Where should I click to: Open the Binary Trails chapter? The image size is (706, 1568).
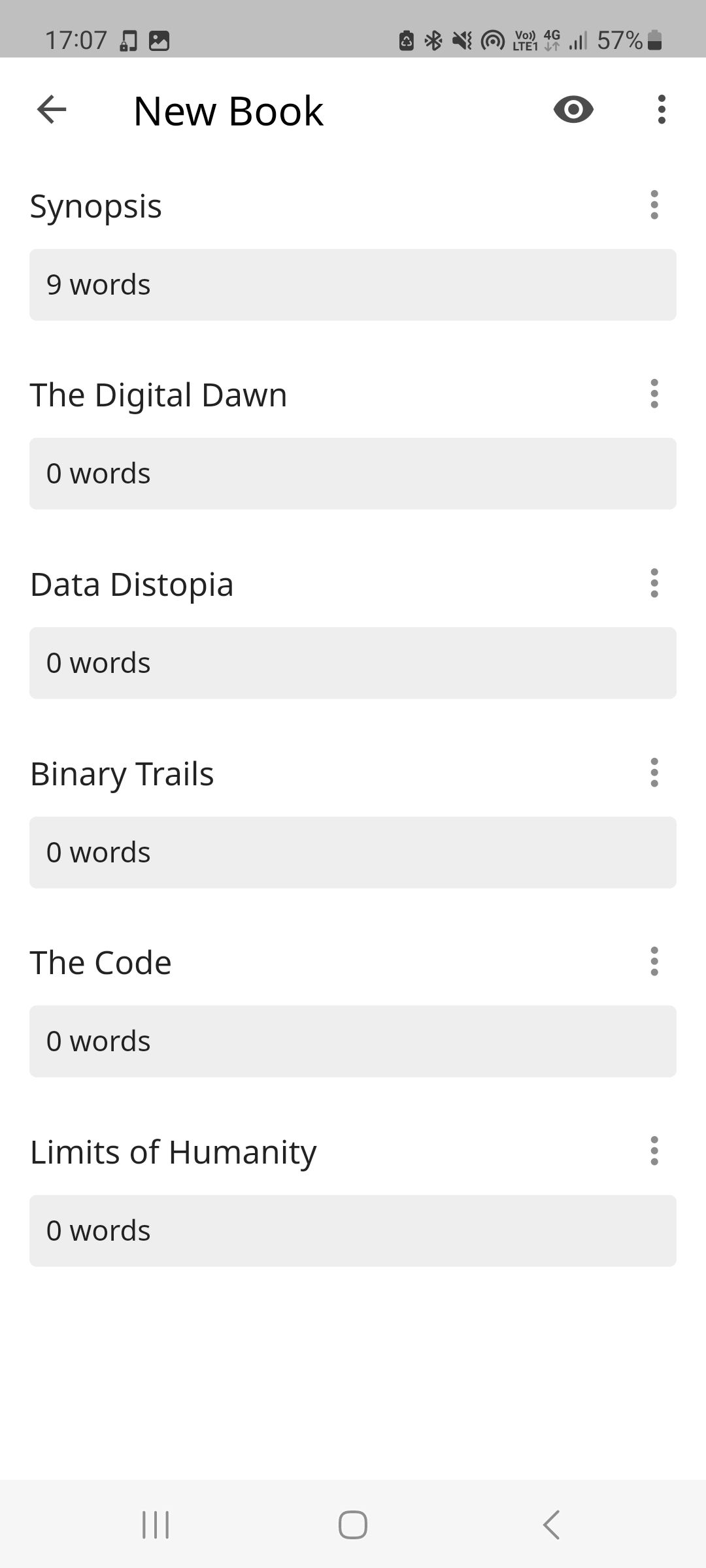(x=122, y=774)
